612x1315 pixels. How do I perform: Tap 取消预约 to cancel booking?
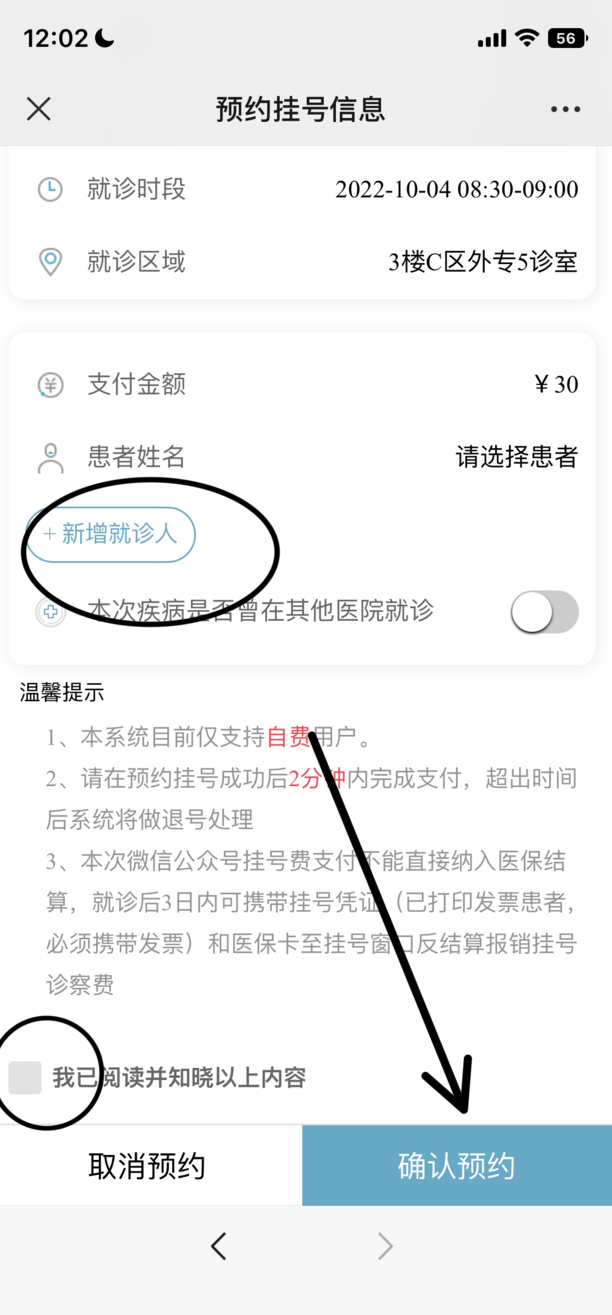coord(147,1166)
